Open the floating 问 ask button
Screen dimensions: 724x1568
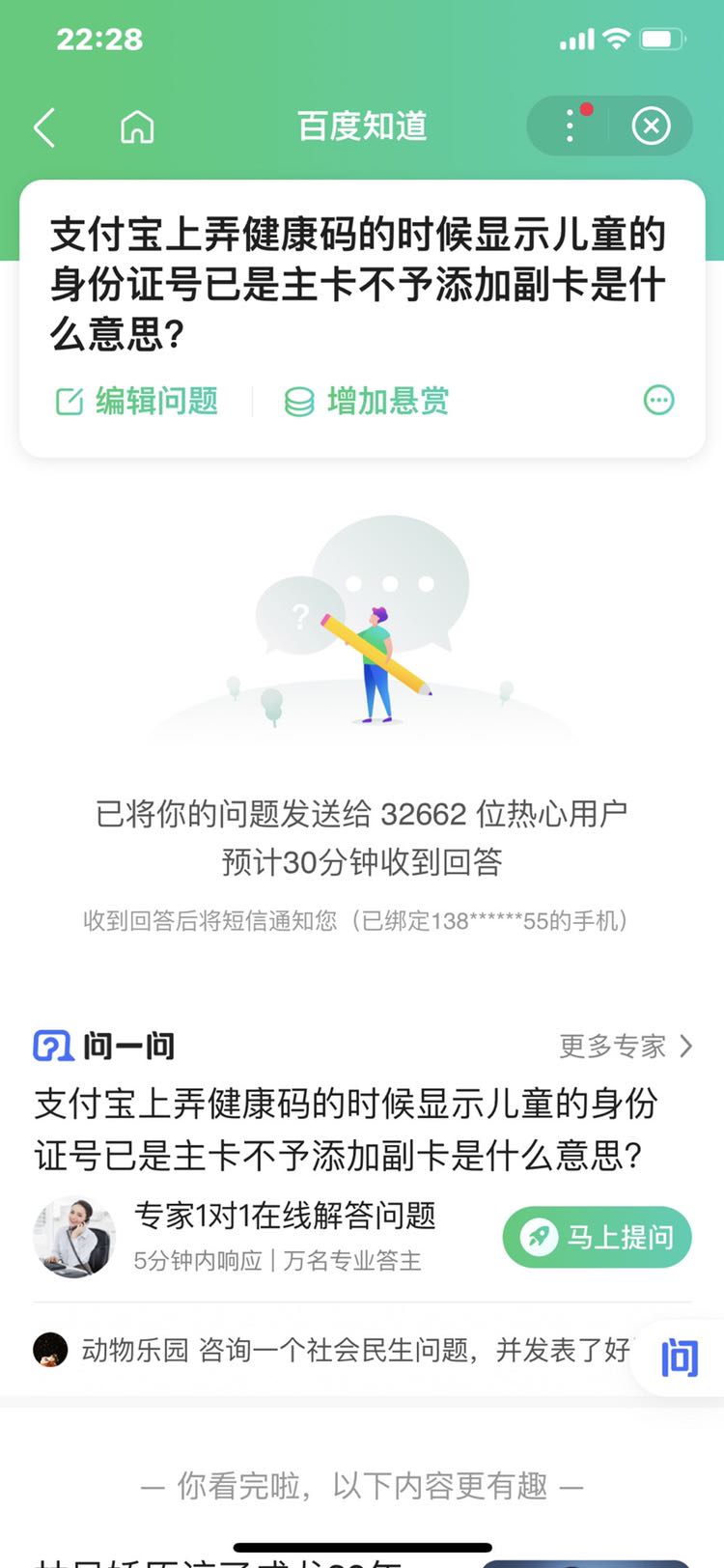pyautogui.click(x=679, y=1358)
